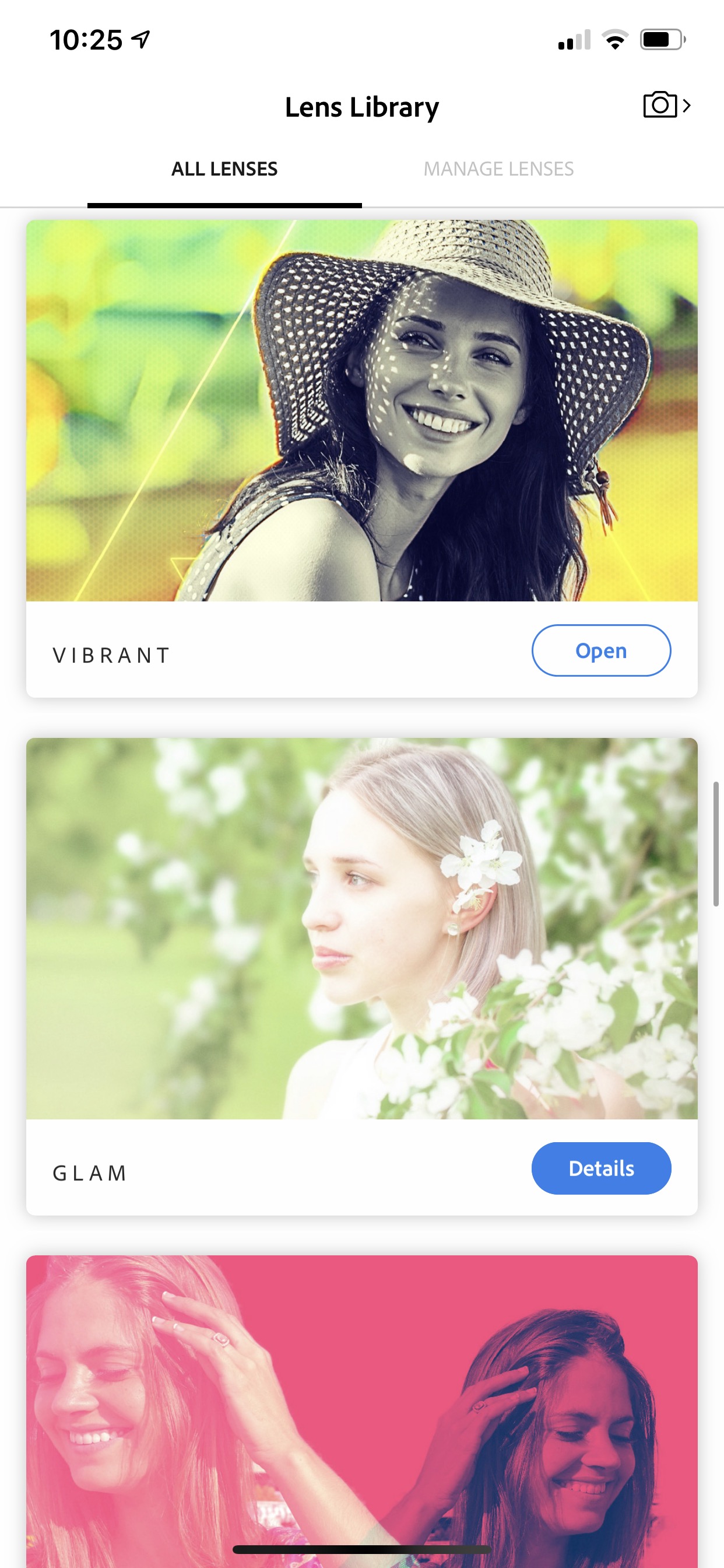
Task: View Details for the Glam lens
Action: pos(601,1168)
